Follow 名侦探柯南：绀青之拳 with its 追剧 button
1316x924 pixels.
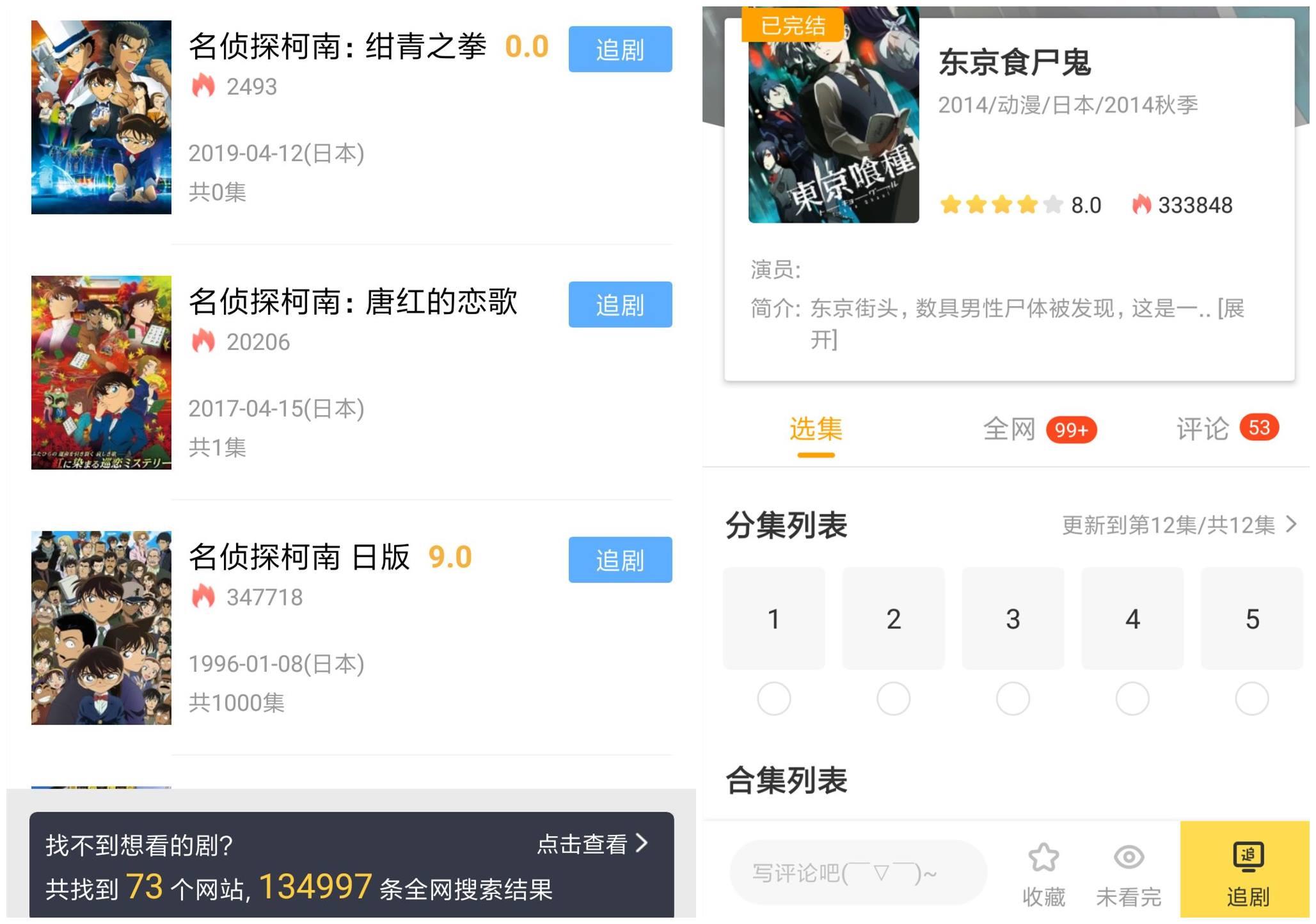tap(619, 49)
